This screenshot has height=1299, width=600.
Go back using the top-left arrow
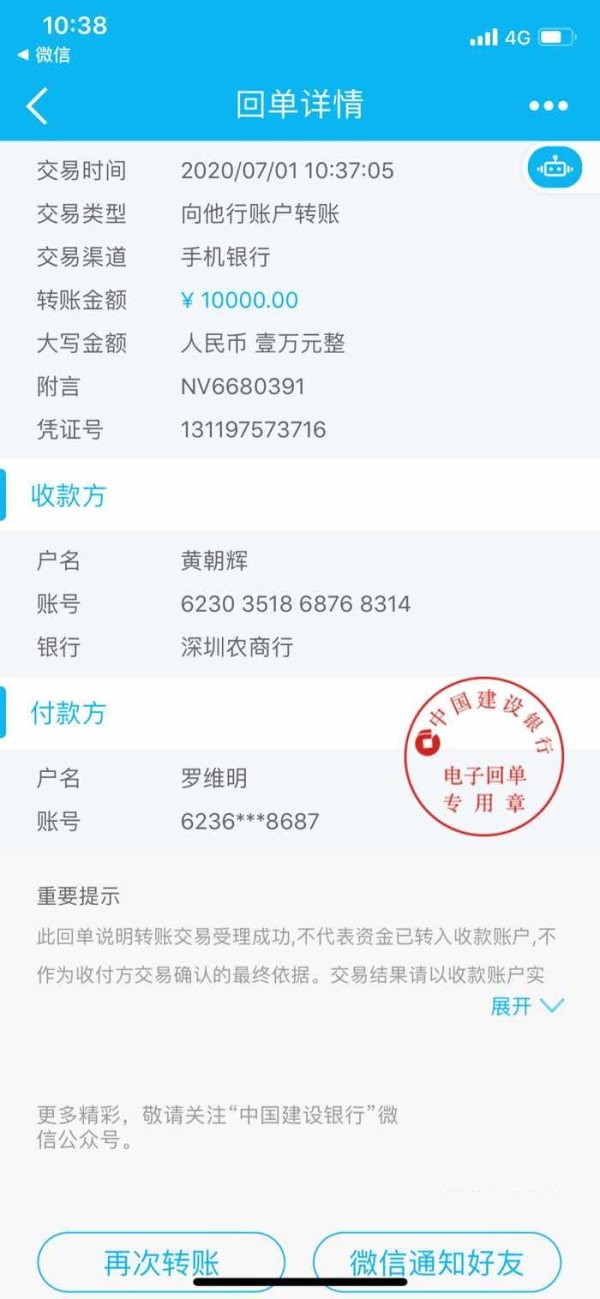[x=37, y=106]
